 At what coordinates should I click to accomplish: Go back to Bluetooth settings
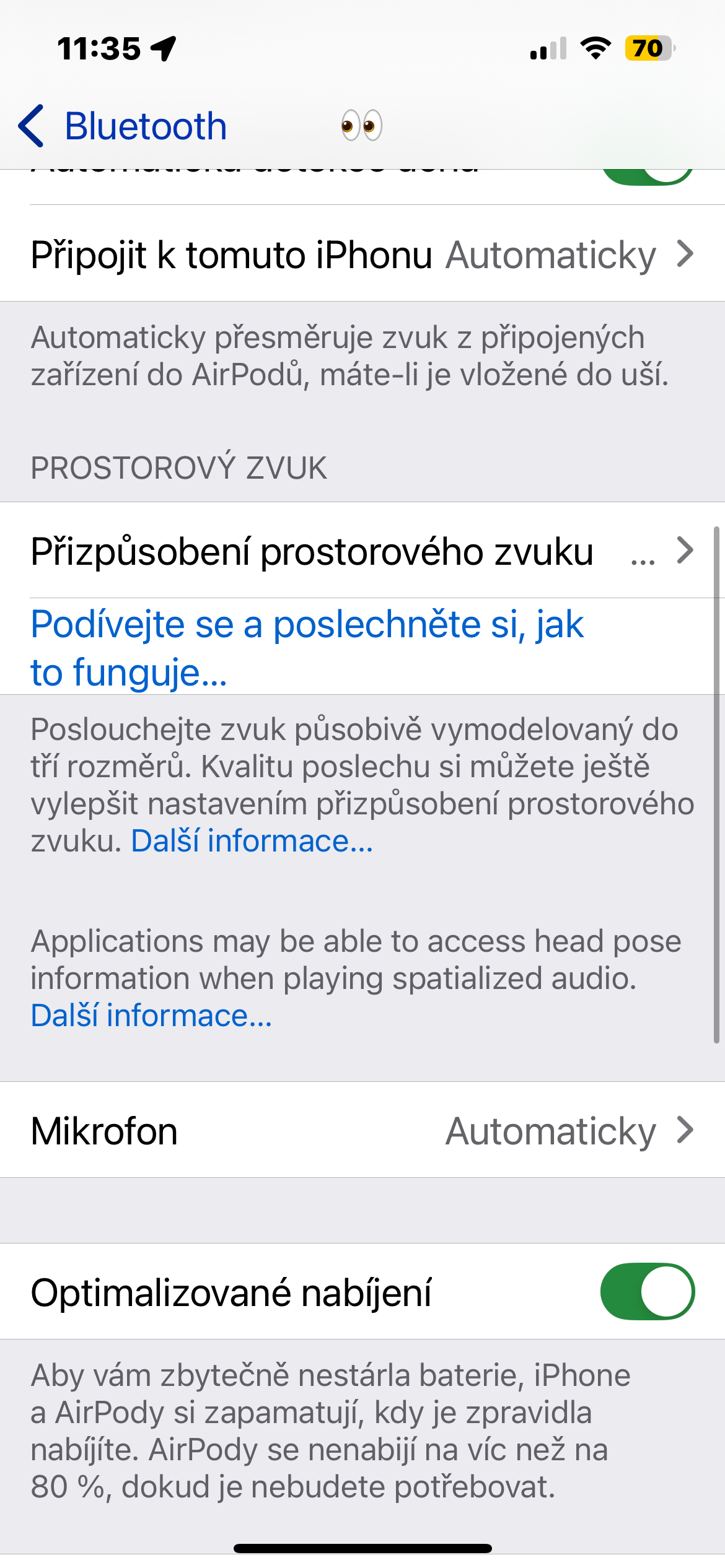[123, 126]
